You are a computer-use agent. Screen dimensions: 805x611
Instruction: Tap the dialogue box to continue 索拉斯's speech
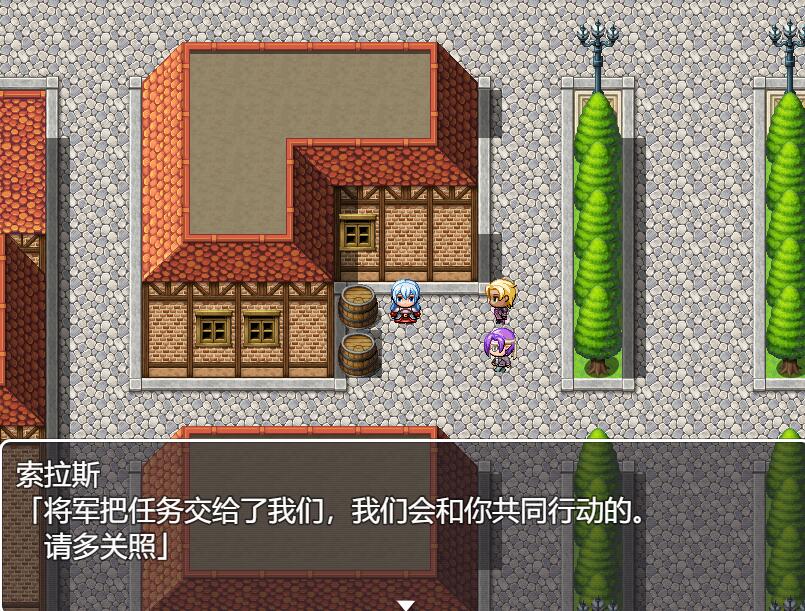[x=402, y=520]
